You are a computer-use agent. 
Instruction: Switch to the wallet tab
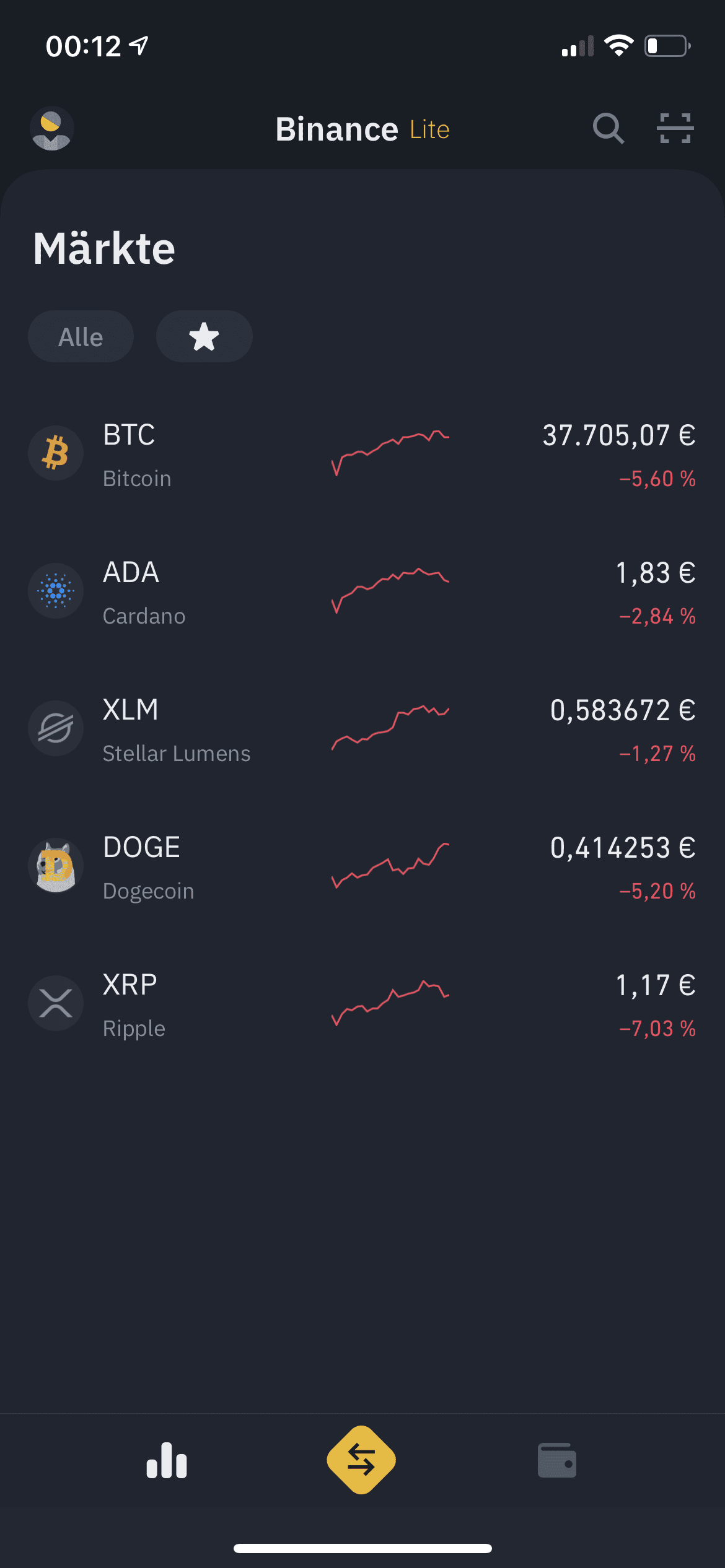coord(557,1460)
